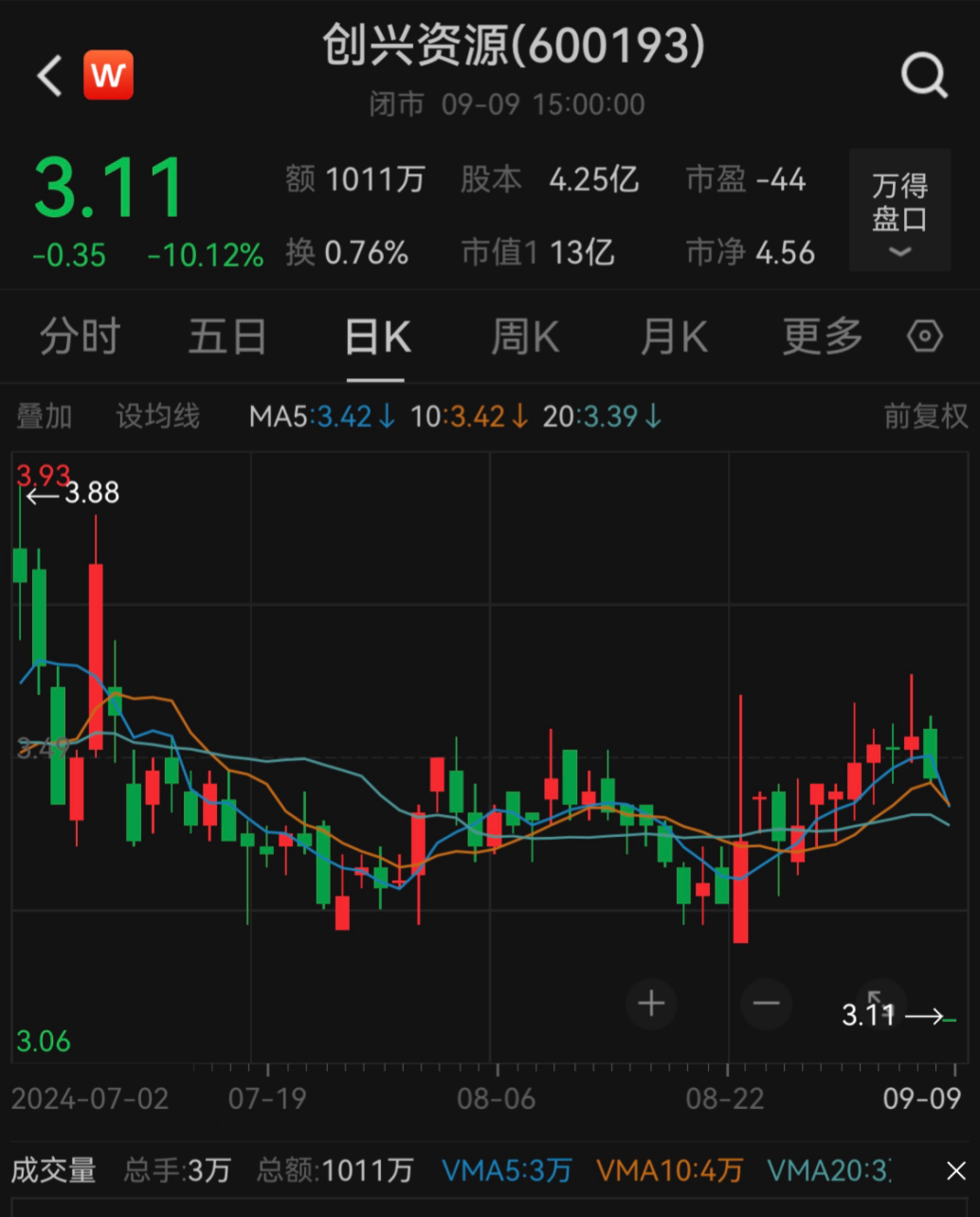Zoom out the K-line chart
980x1217 pixels.
[x=766, y=1004]
